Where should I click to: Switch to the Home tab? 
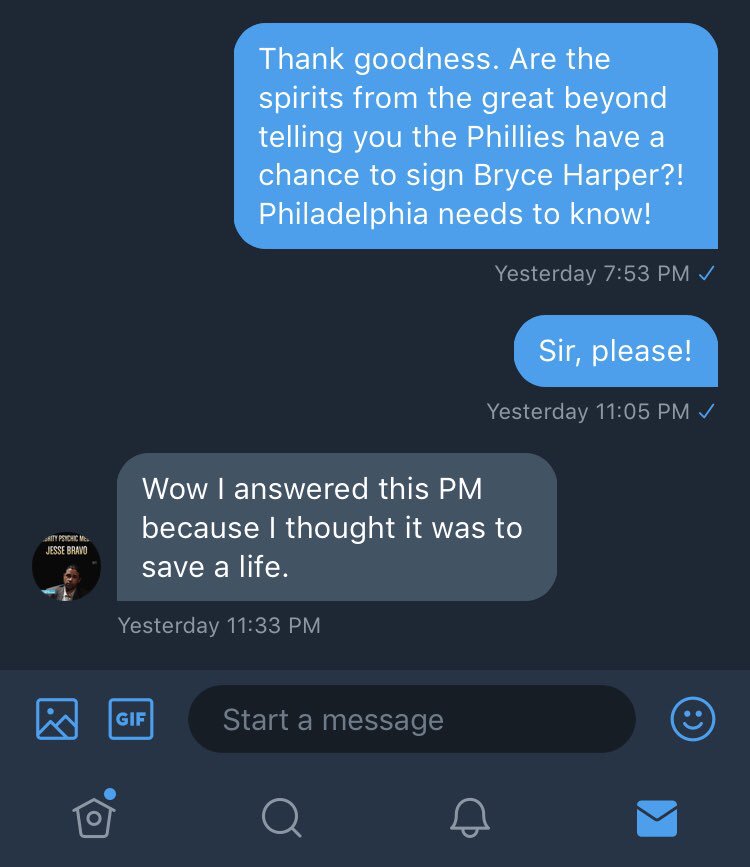pos(93,818)
